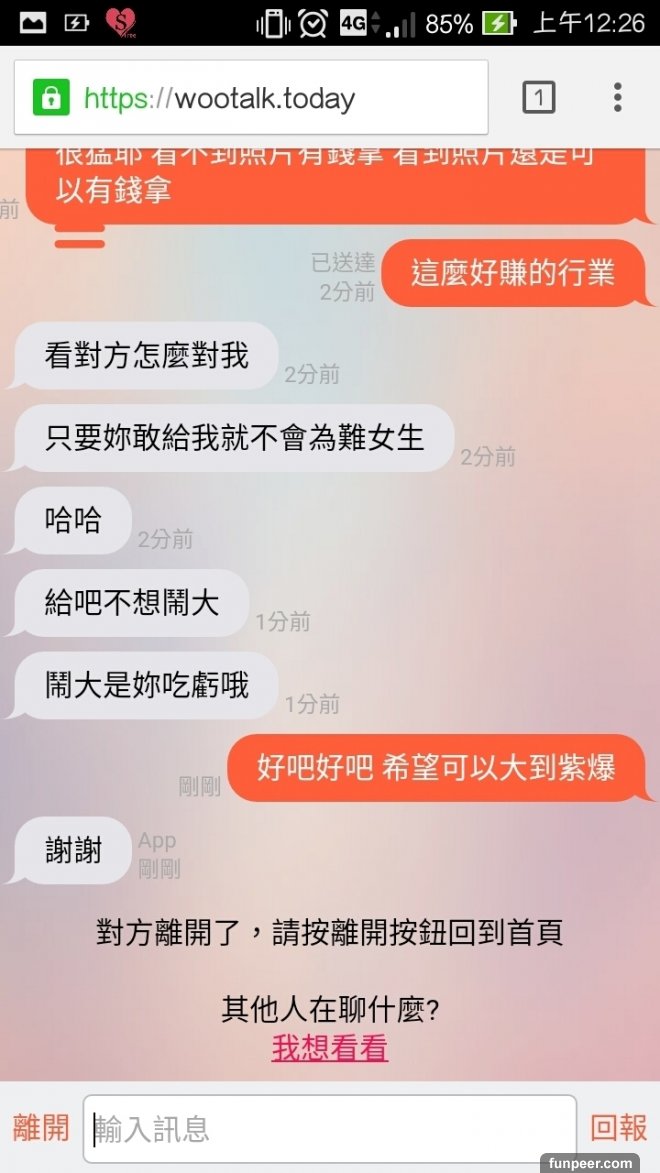Viewport: 660px width, 1173px height.
Task: Tap the wootalk.today URL address bar
Action: [250, 98]
